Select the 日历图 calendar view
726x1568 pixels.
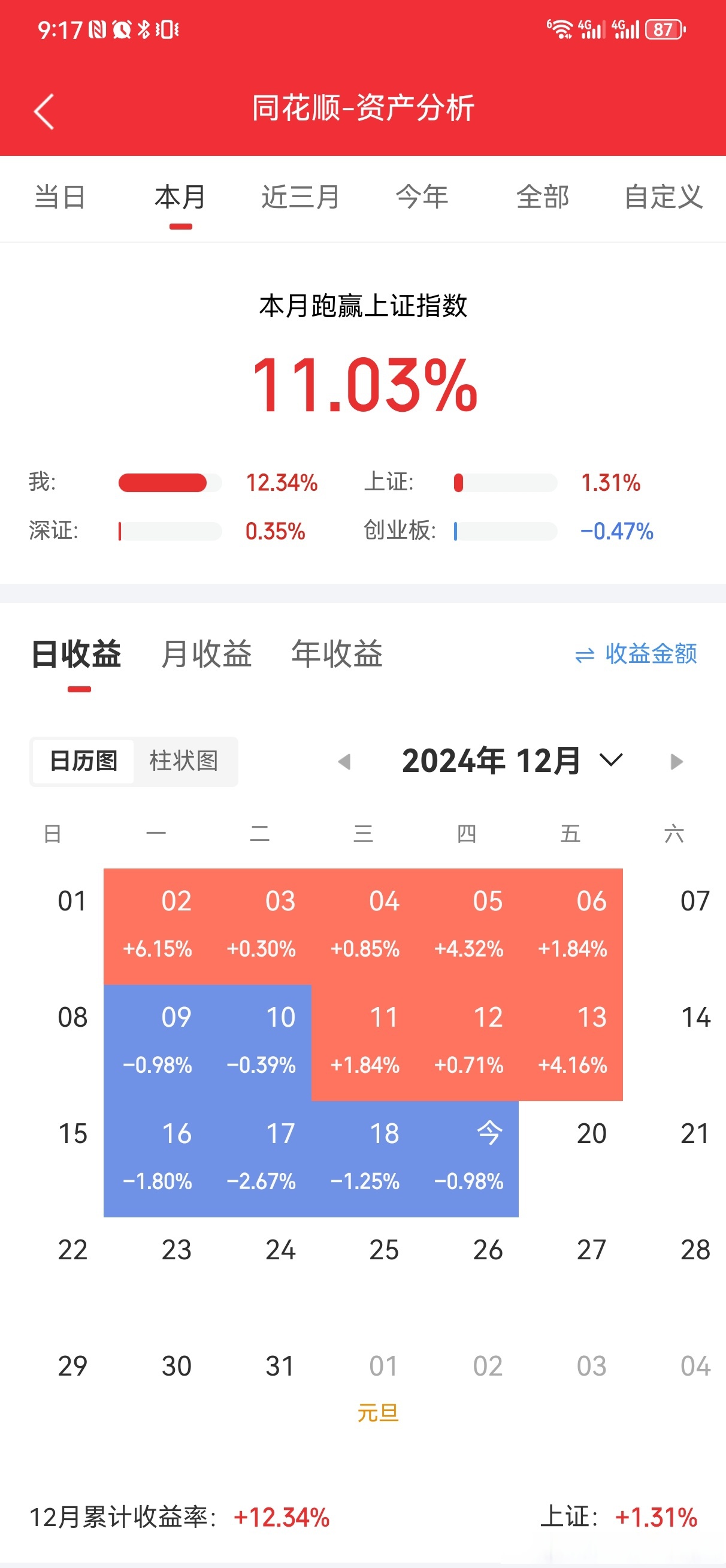(82, 761)
